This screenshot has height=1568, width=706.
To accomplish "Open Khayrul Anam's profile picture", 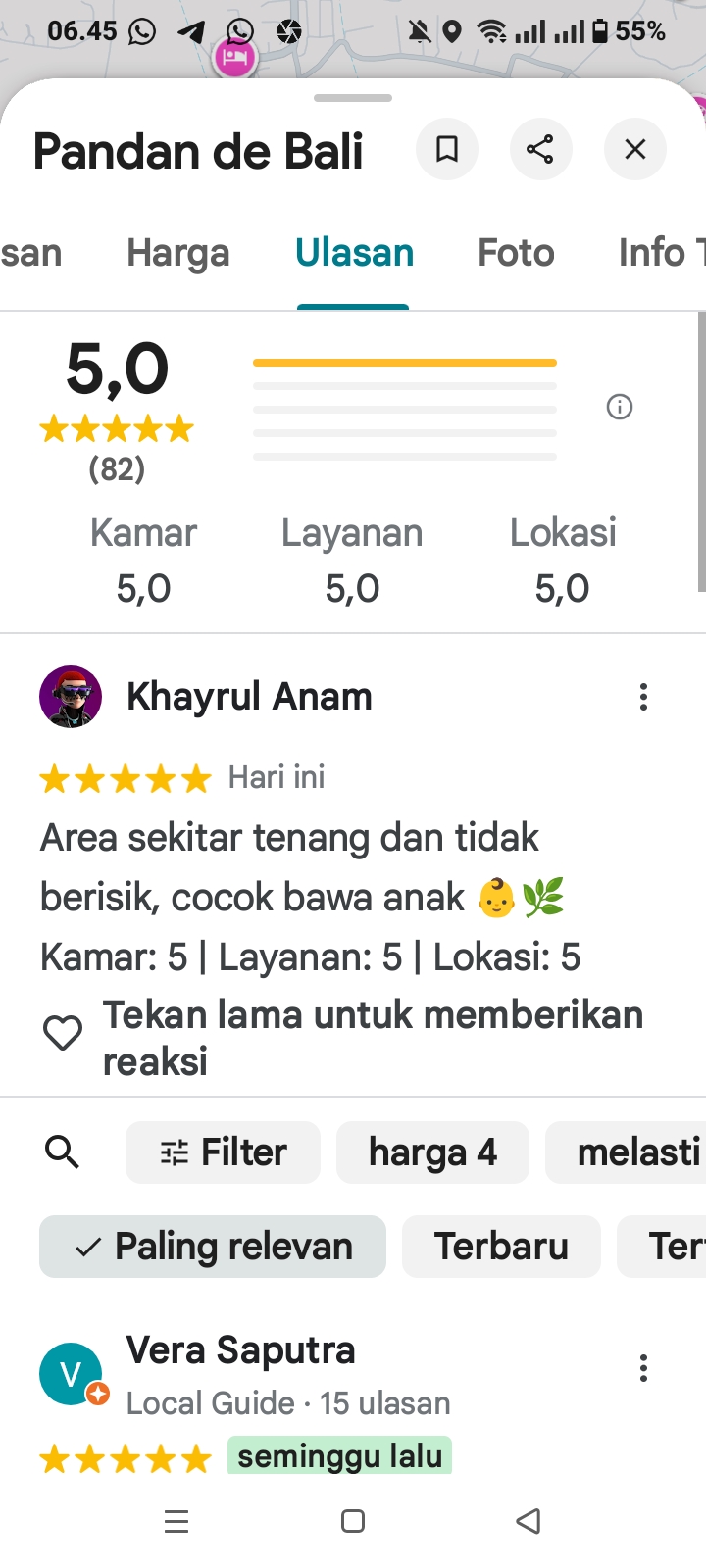I will [x=71, y=697].
